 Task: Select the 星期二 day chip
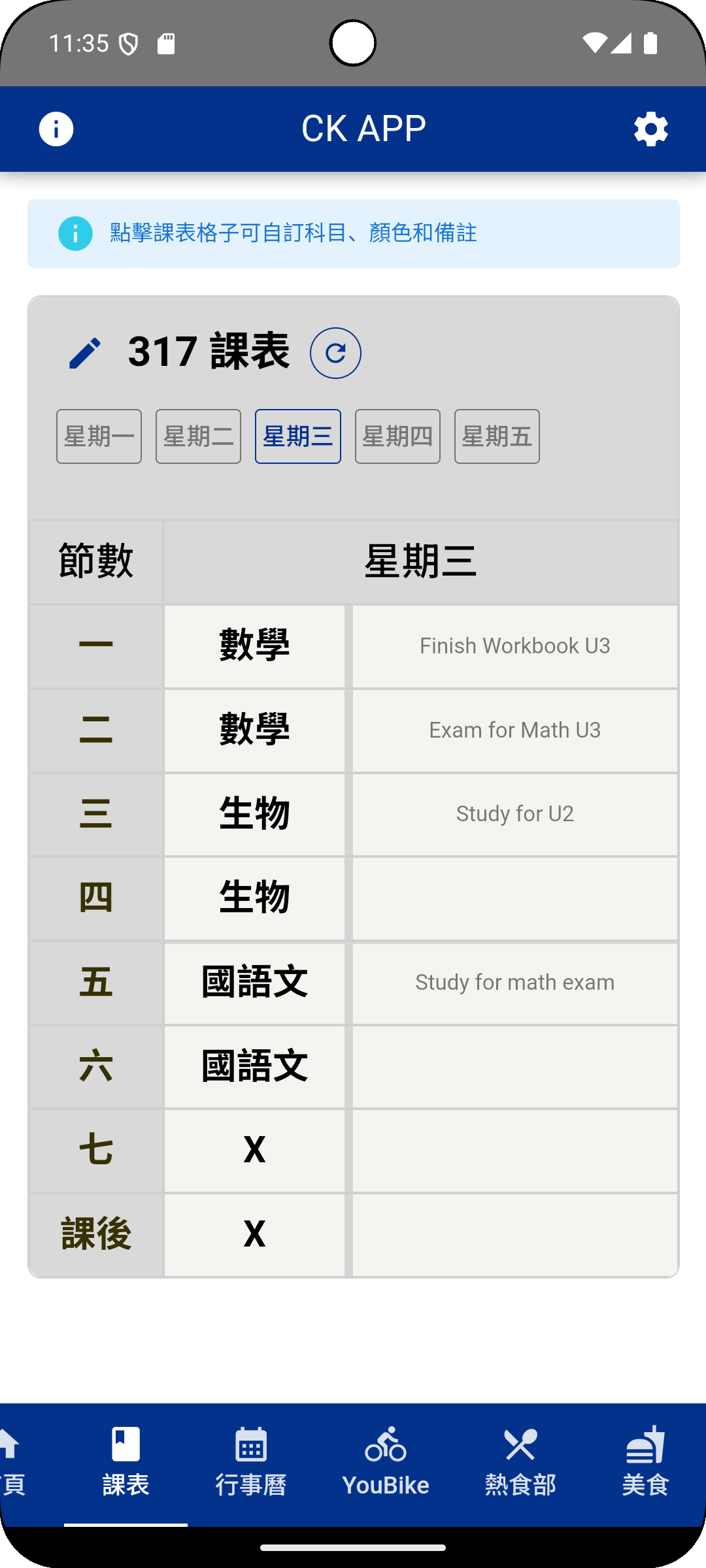pyautogui.click(x=198, y=436)
